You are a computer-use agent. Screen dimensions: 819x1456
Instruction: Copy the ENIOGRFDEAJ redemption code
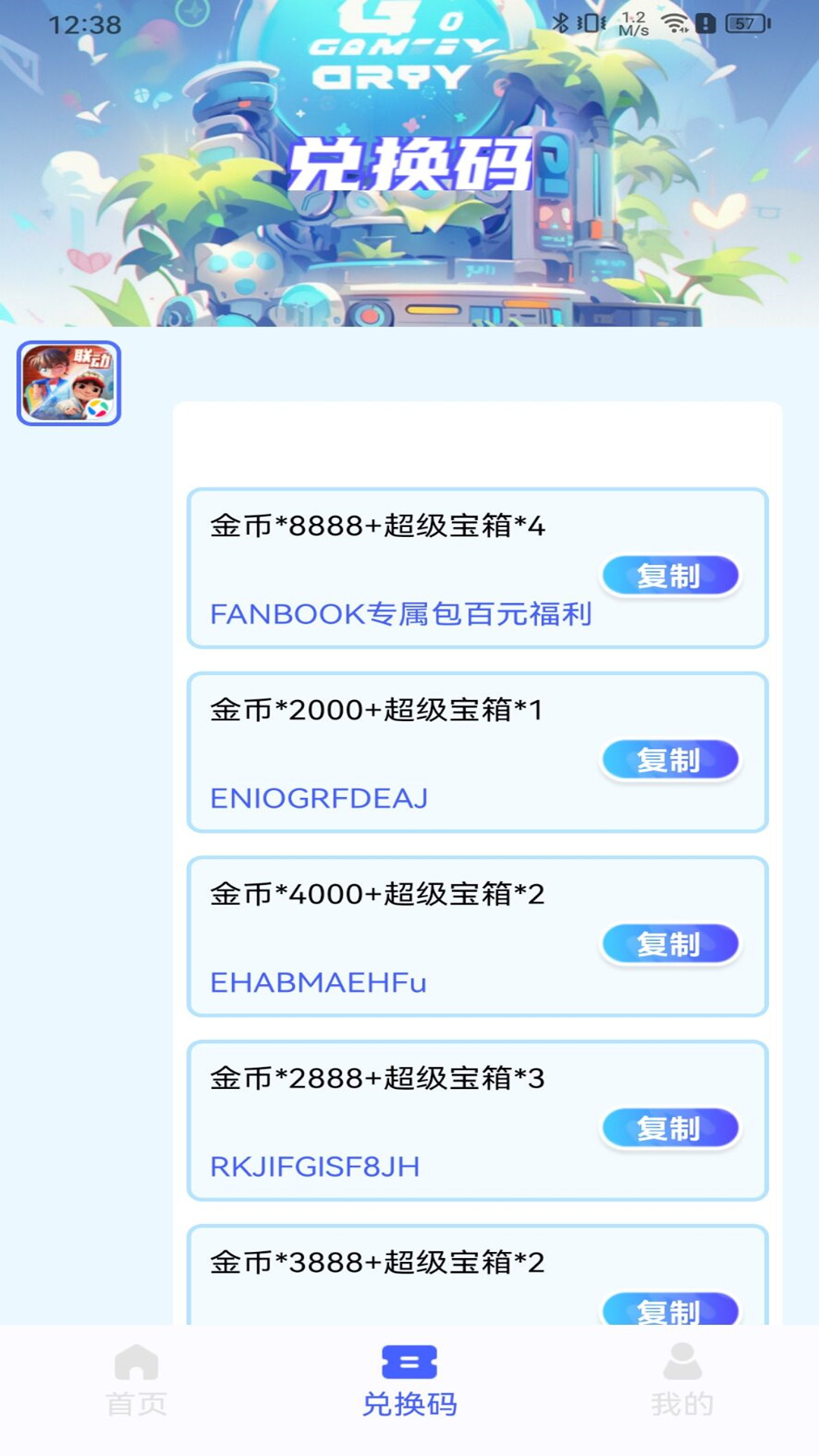pyautogui.click(x=670, y=760)
